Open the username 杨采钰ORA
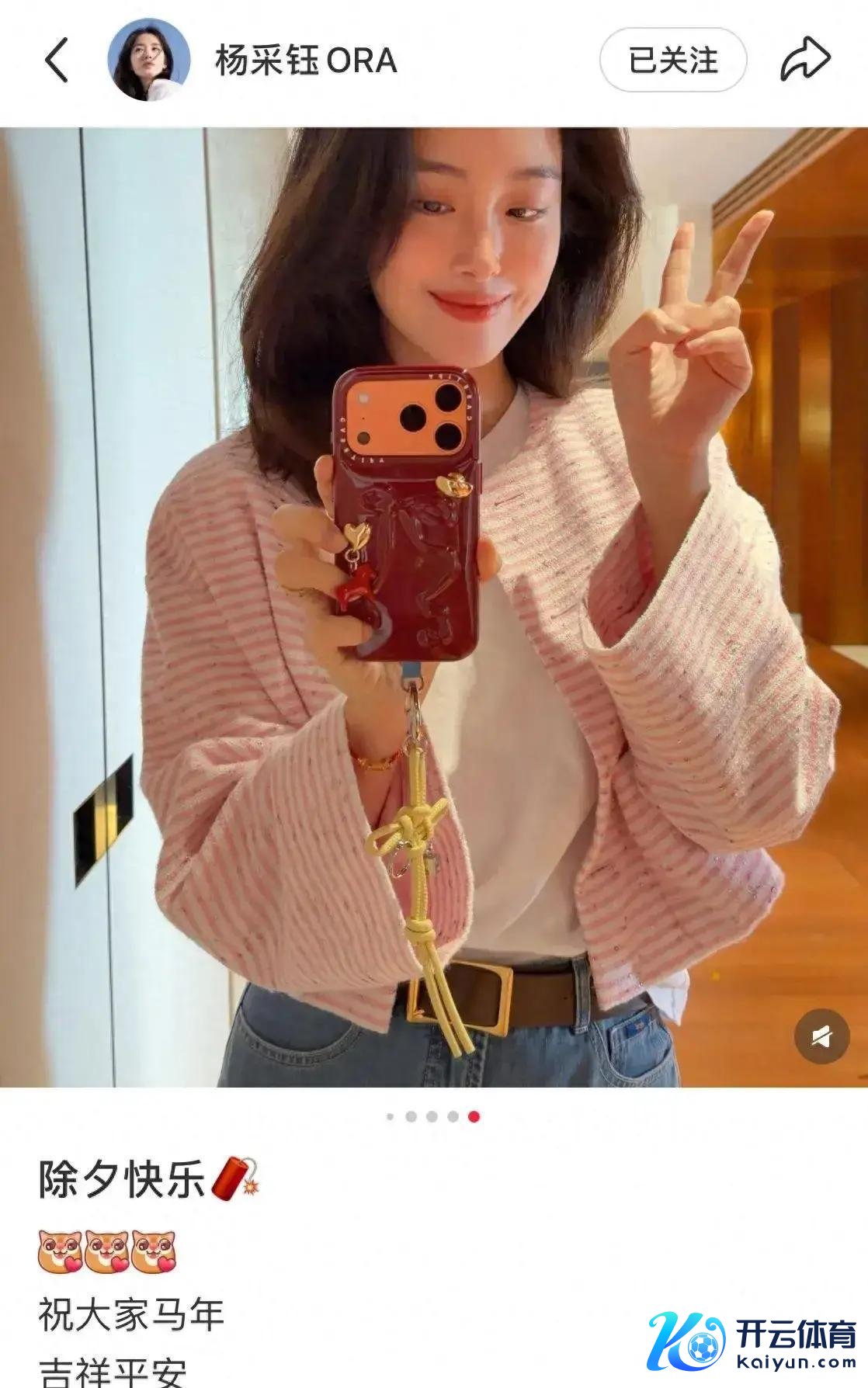 tap(306, 61)
